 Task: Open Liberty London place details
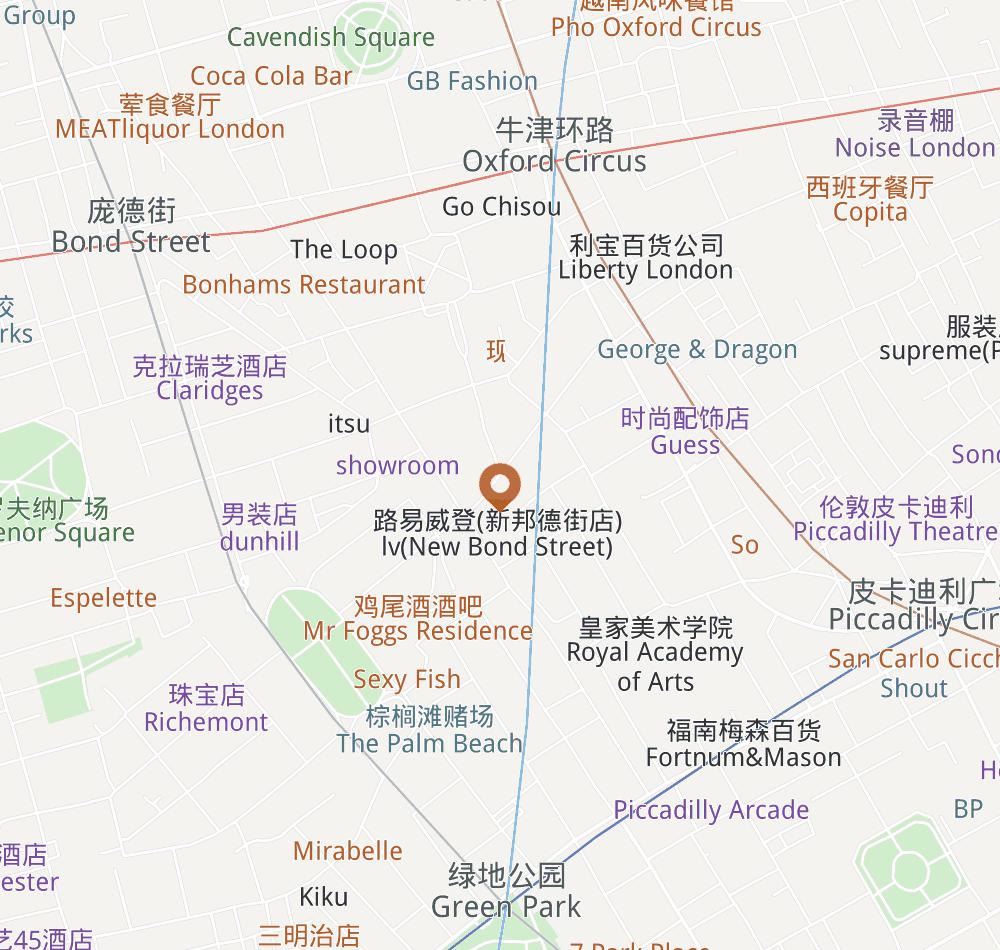click(x=645, y=269)
